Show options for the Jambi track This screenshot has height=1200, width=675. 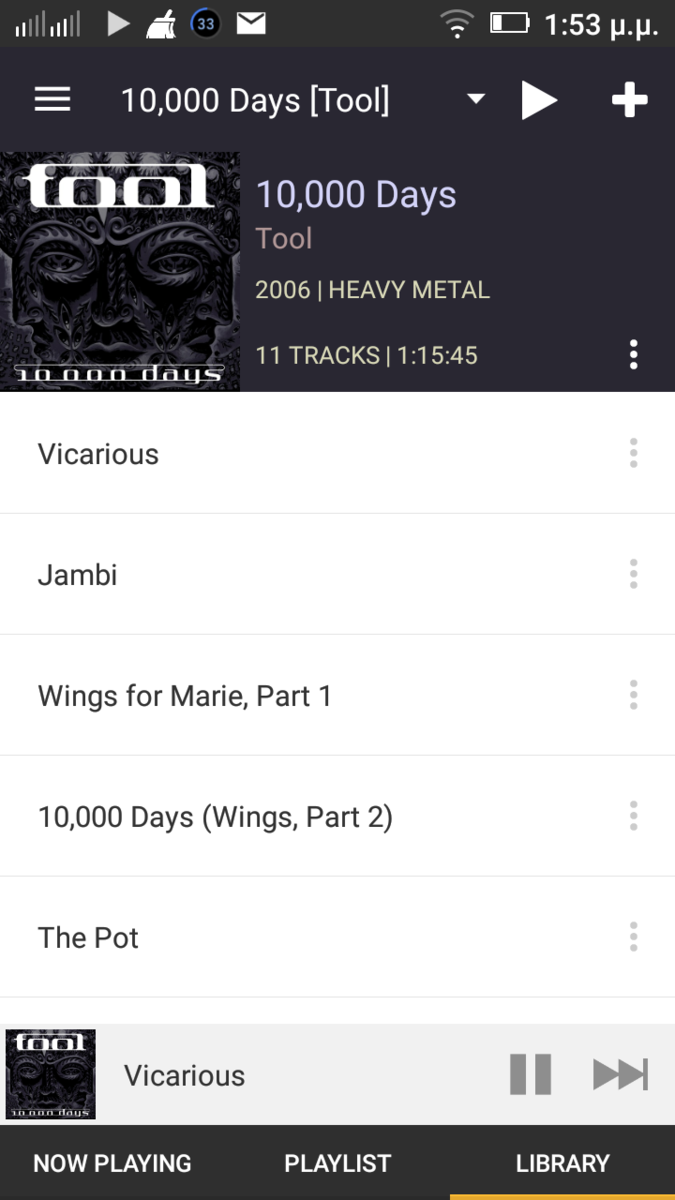[633, 575]
